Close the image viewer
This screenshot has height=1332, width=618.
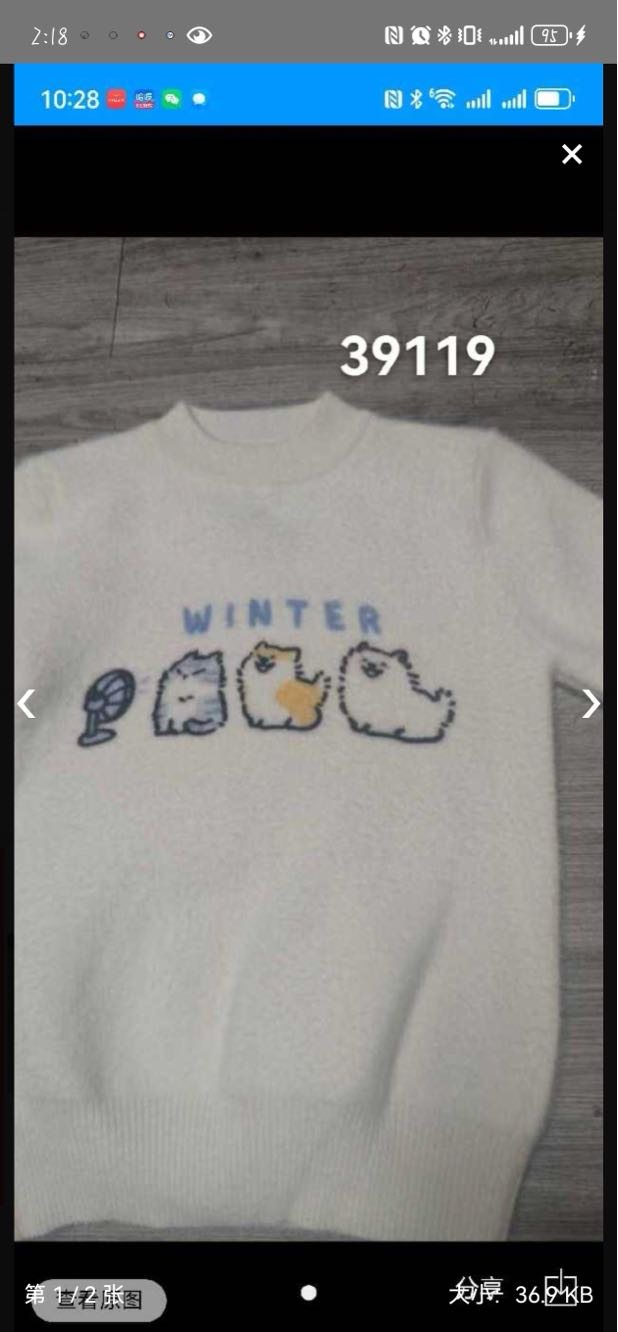571,154
